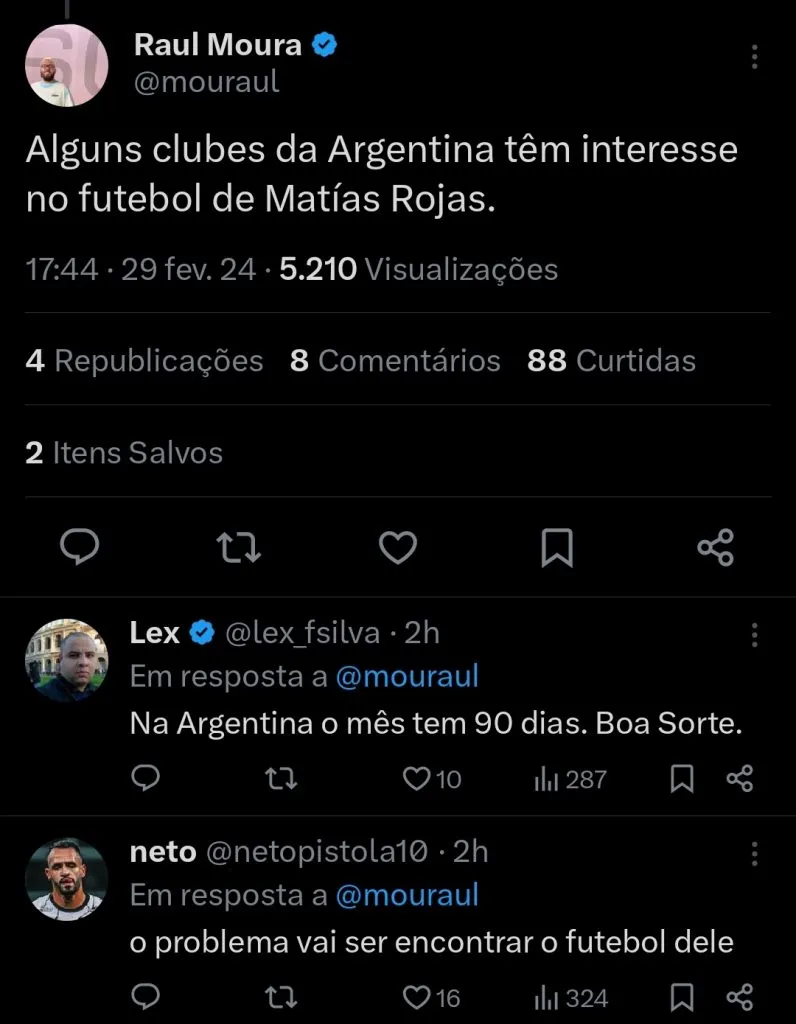
Task: Click the retweet icon on the main tweet
Action: pyautogui.click(x=238, y=547)
